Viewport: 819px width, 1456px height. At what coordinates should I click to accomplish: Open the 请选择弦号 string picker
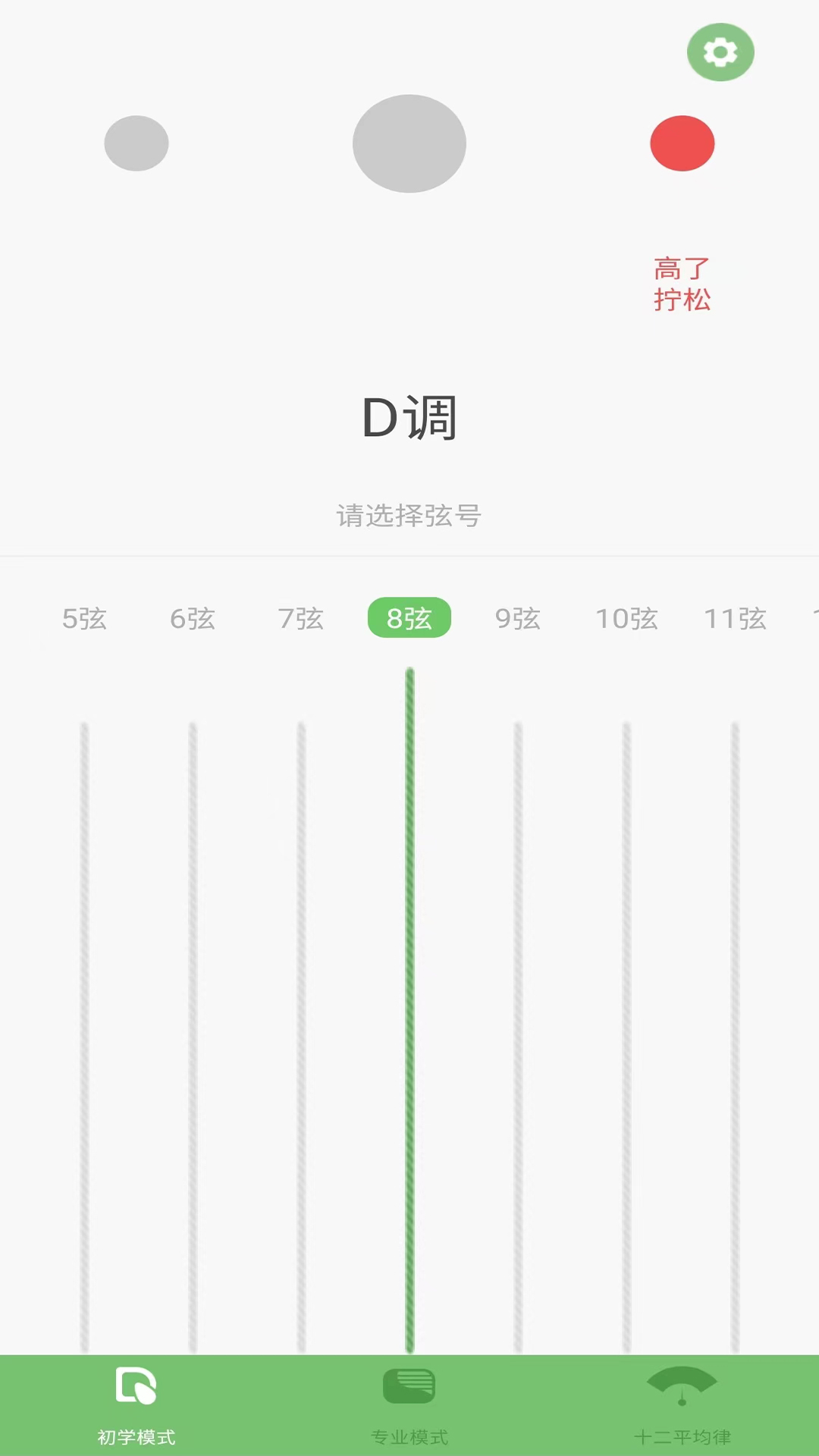coord(409,517)
